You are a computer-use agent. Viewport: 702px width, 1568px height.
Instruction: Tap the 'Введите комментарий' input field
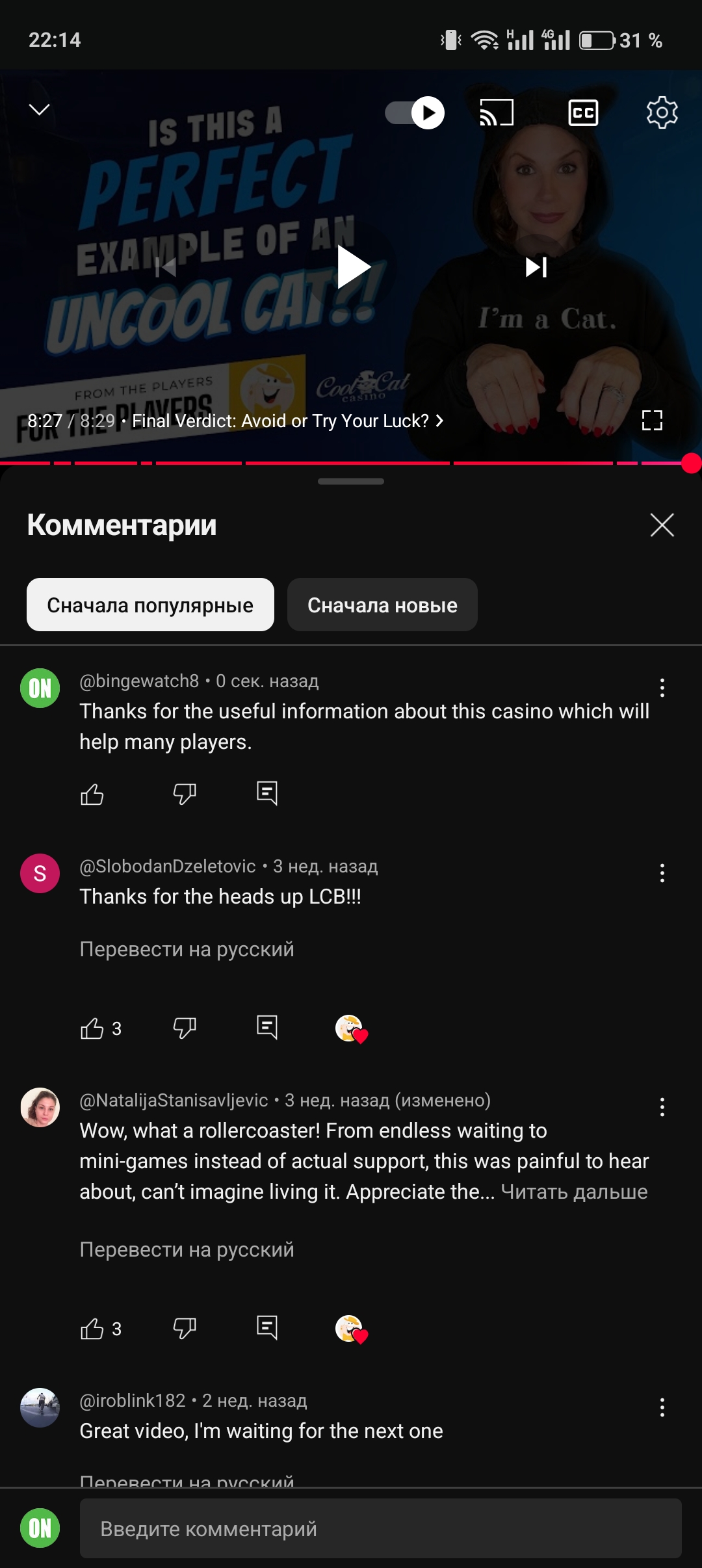pos(380,1528)
